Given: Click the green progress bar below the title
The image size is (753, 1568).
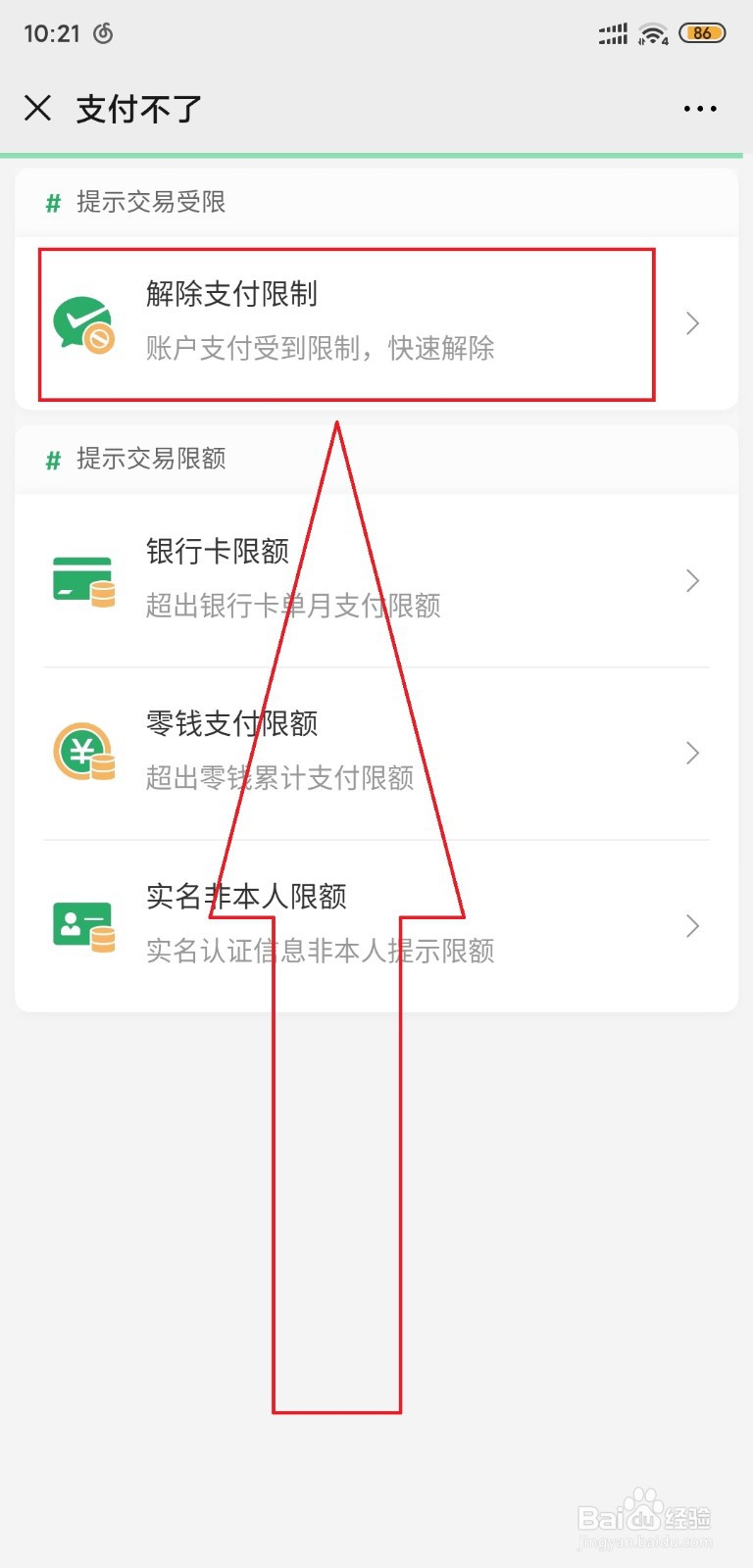Looking at the screenshot, I should 376,153.
